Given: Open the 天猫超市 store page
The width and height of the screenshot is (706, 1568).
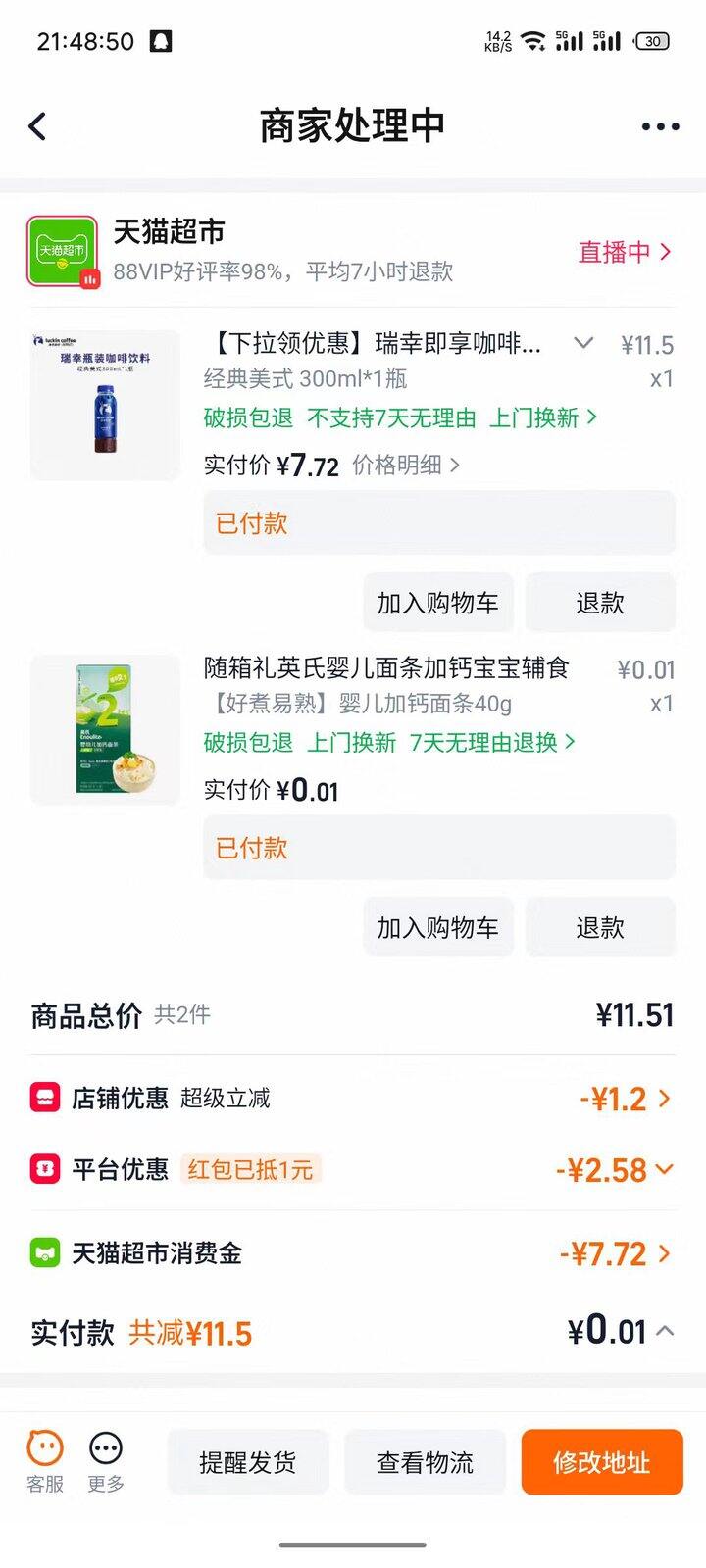Looking at the screenshot, I should (x=170, y=231).
